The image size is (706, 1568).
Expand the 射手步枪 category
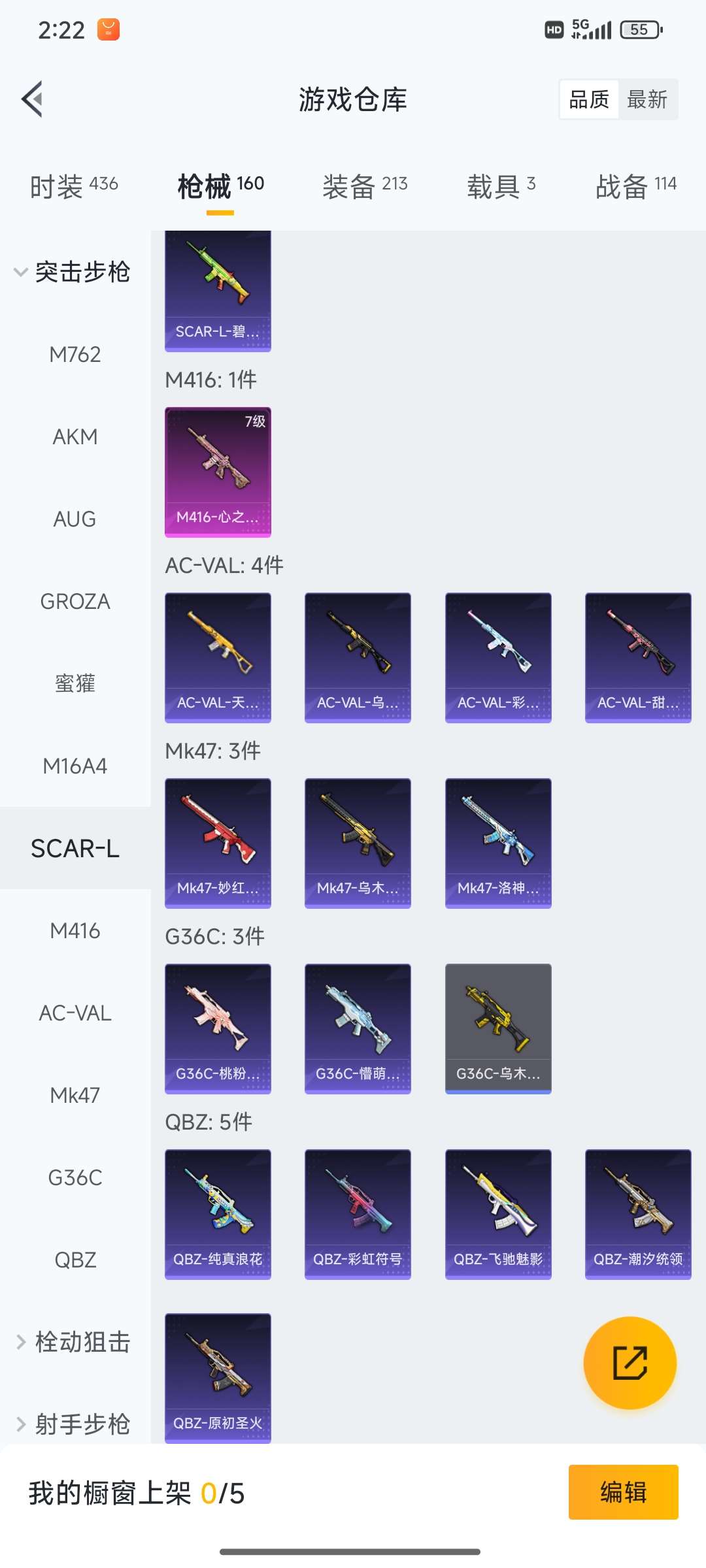point(72,1424)
